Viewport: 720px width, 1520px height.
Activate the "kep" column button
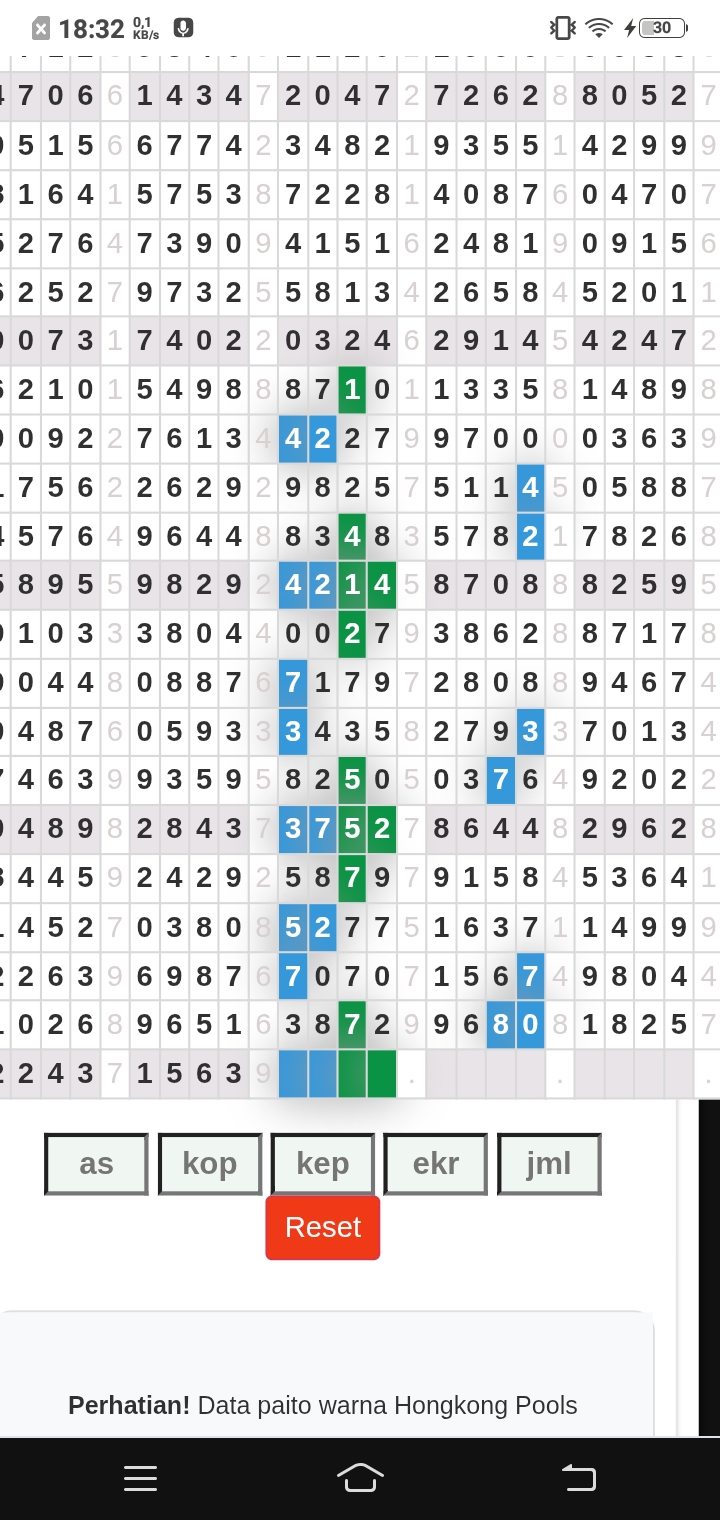pos(323,1164)
